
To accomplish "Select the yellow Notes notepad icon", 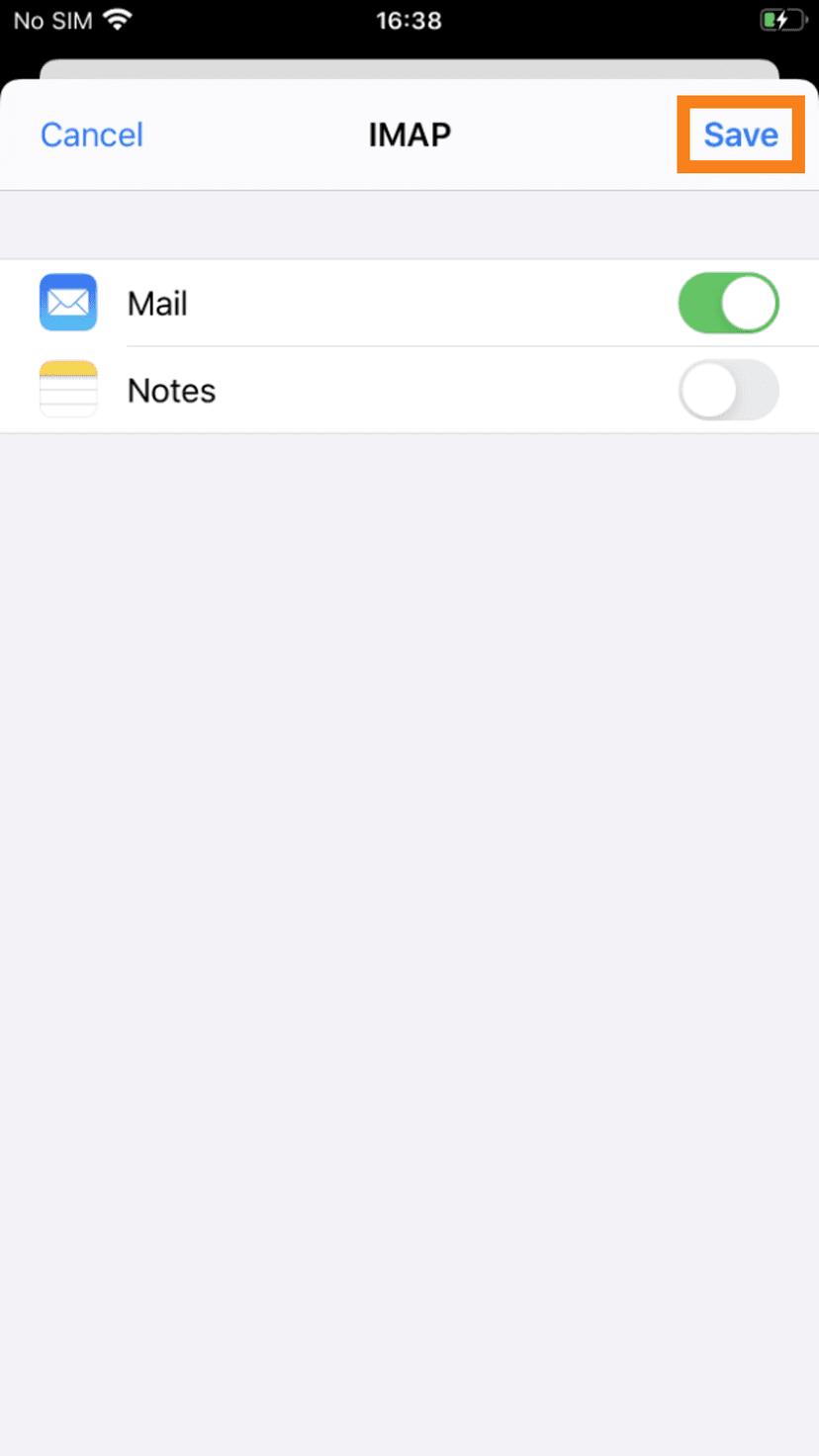I will coord(67,390).
